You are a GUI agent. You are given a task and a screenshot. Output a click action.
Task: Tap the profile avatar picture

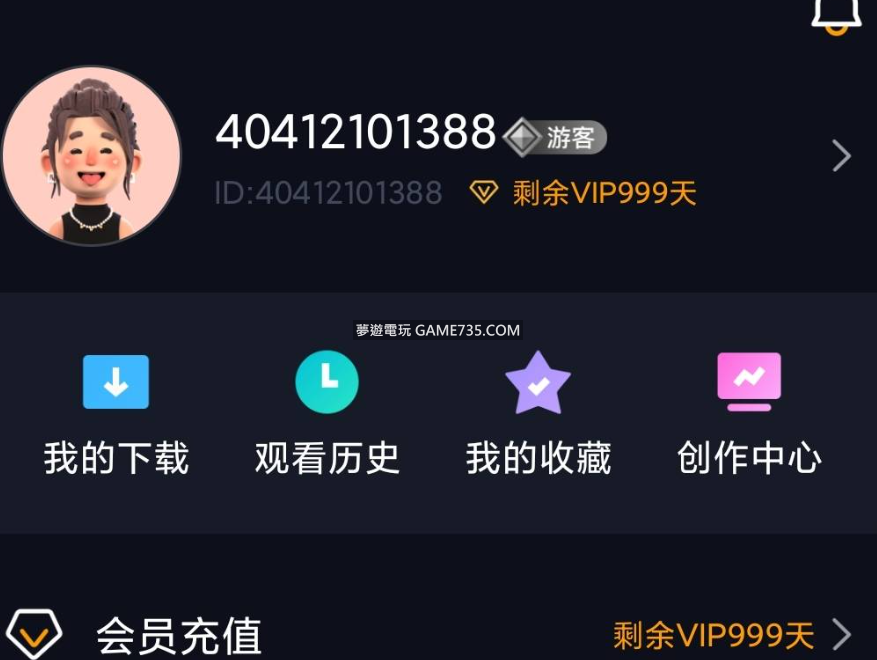pyautogui.click(x=91, y=156)
